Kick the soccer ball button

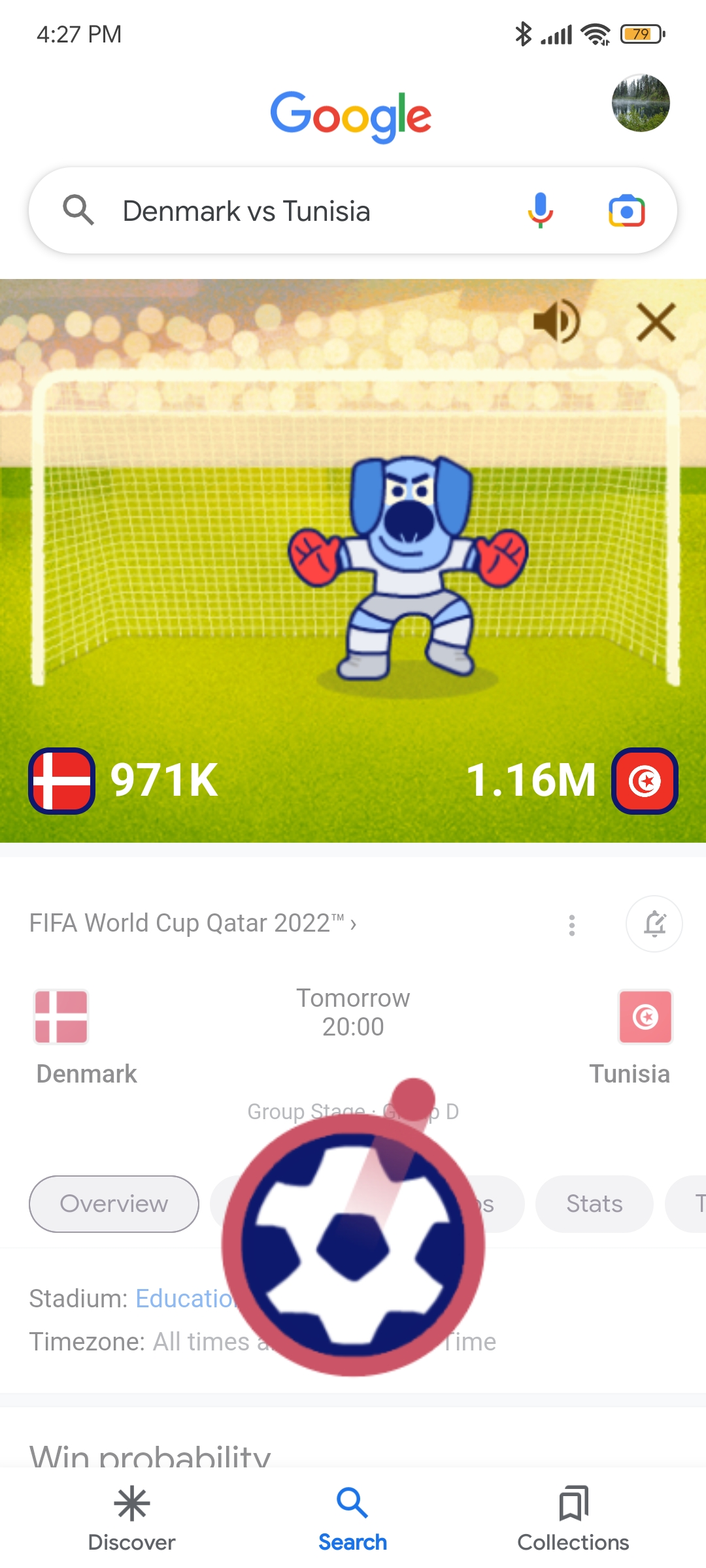tap(353, 1245)
